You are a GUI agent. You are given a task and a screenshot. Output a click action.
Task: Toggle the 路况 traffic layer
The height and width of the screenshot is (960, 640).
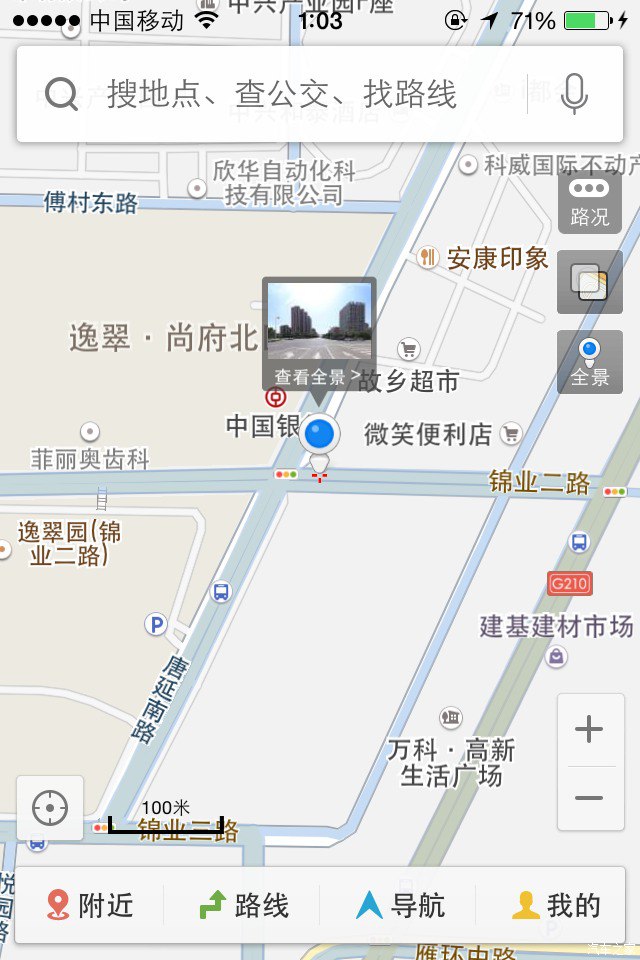[589, 201]
